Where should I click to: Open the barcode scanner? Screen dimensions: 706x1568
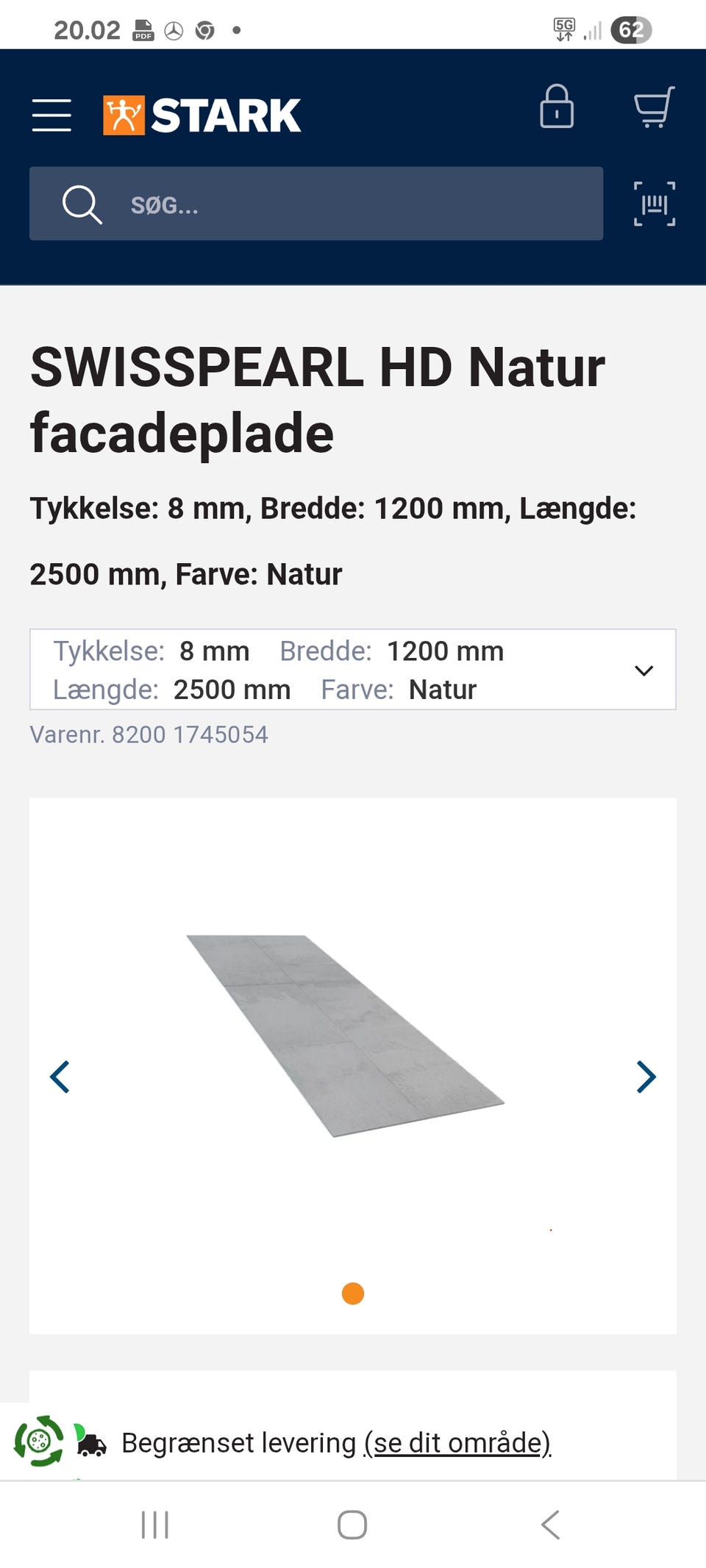pyautogui.click(x=654, y=204)
